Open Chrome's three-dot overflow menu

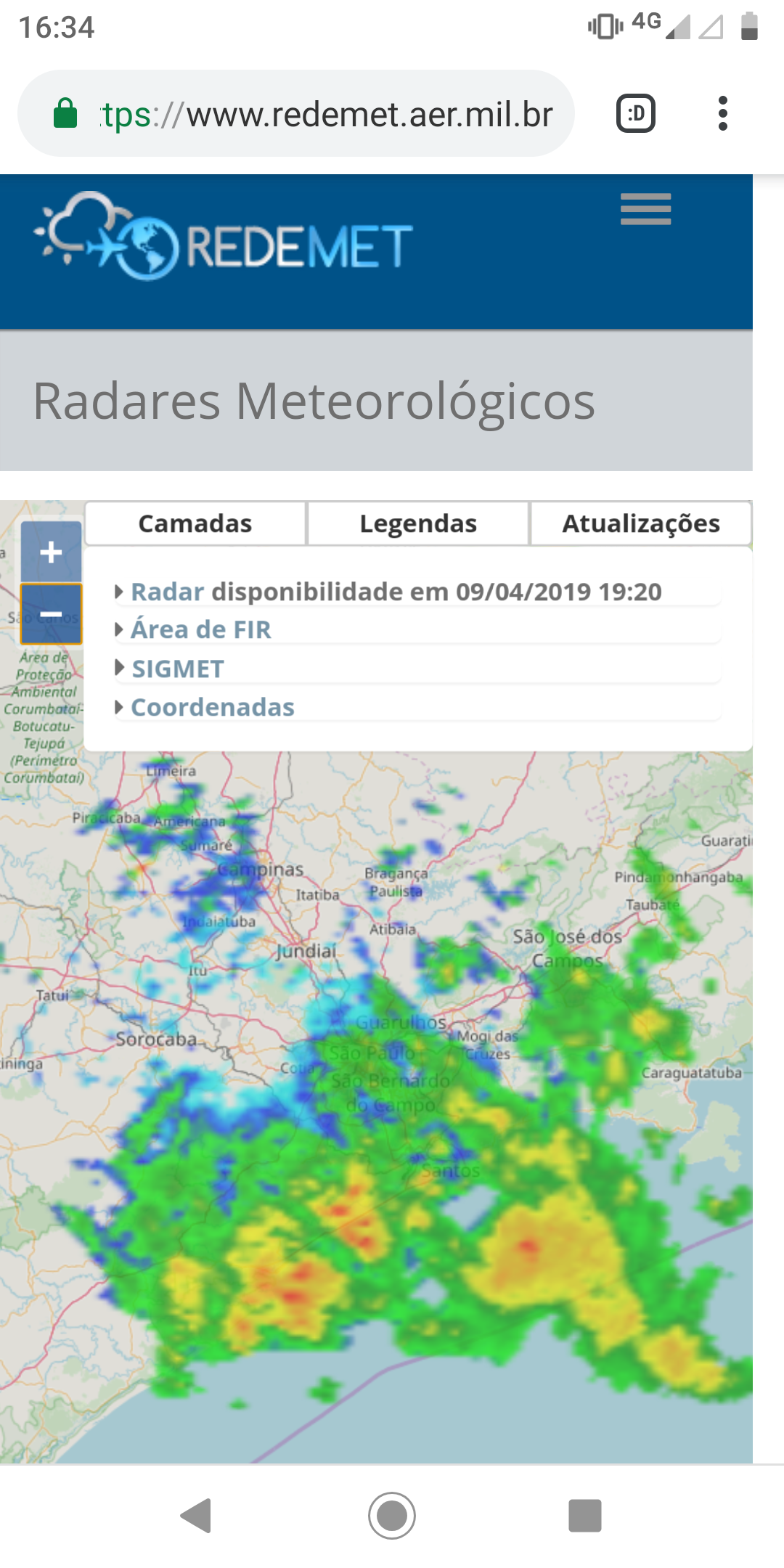[x=722, y=114]
